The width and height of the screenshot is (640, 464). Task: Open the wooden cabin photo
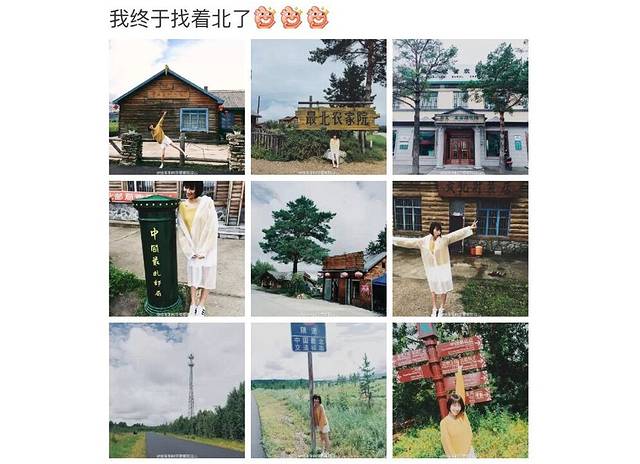pyautogui.click(x=177, y=107)
